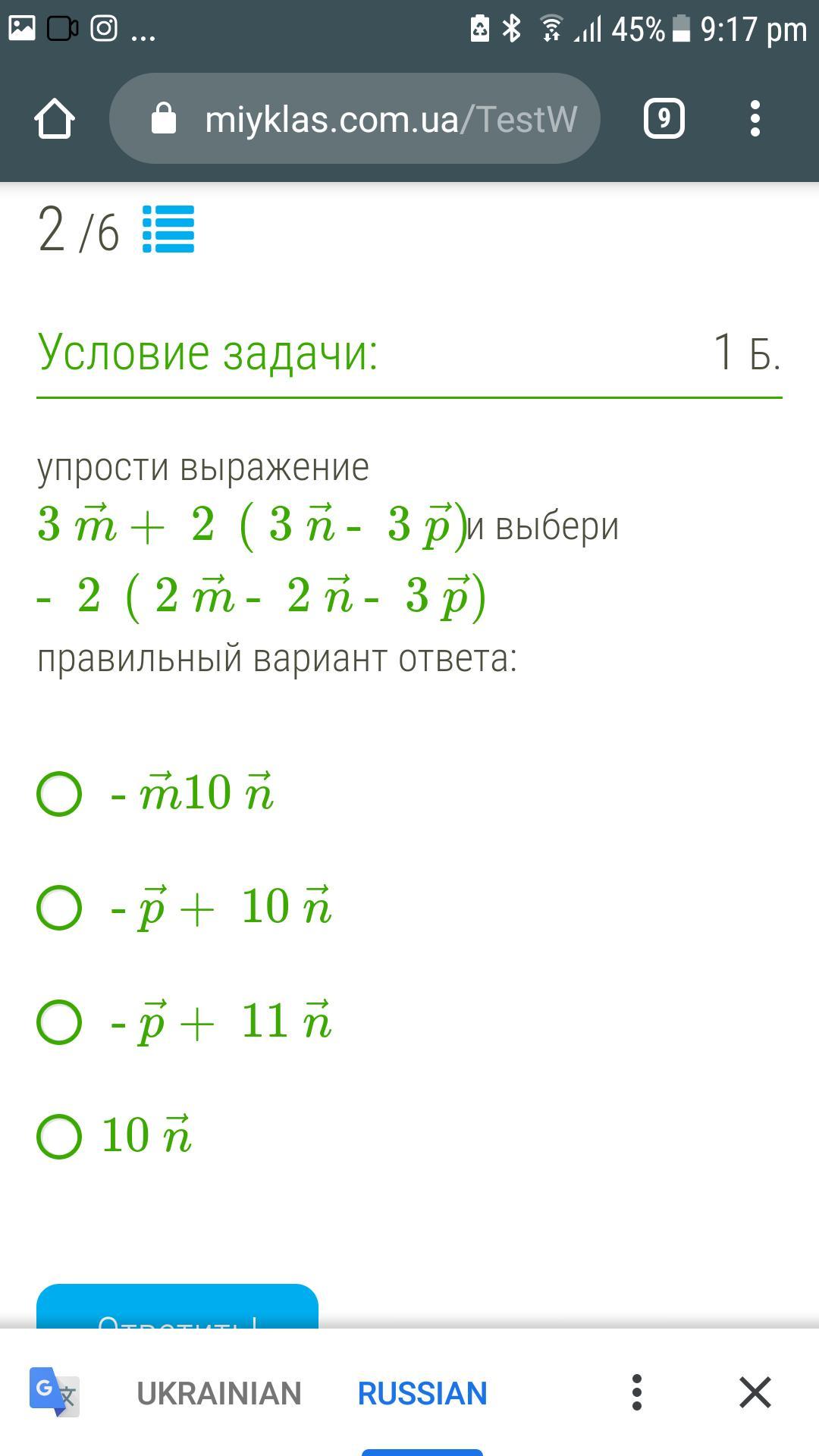Viewport: 819px width, 1456px height.
Task: Select the answer option -m10n
Action: [x=60, y=794]
